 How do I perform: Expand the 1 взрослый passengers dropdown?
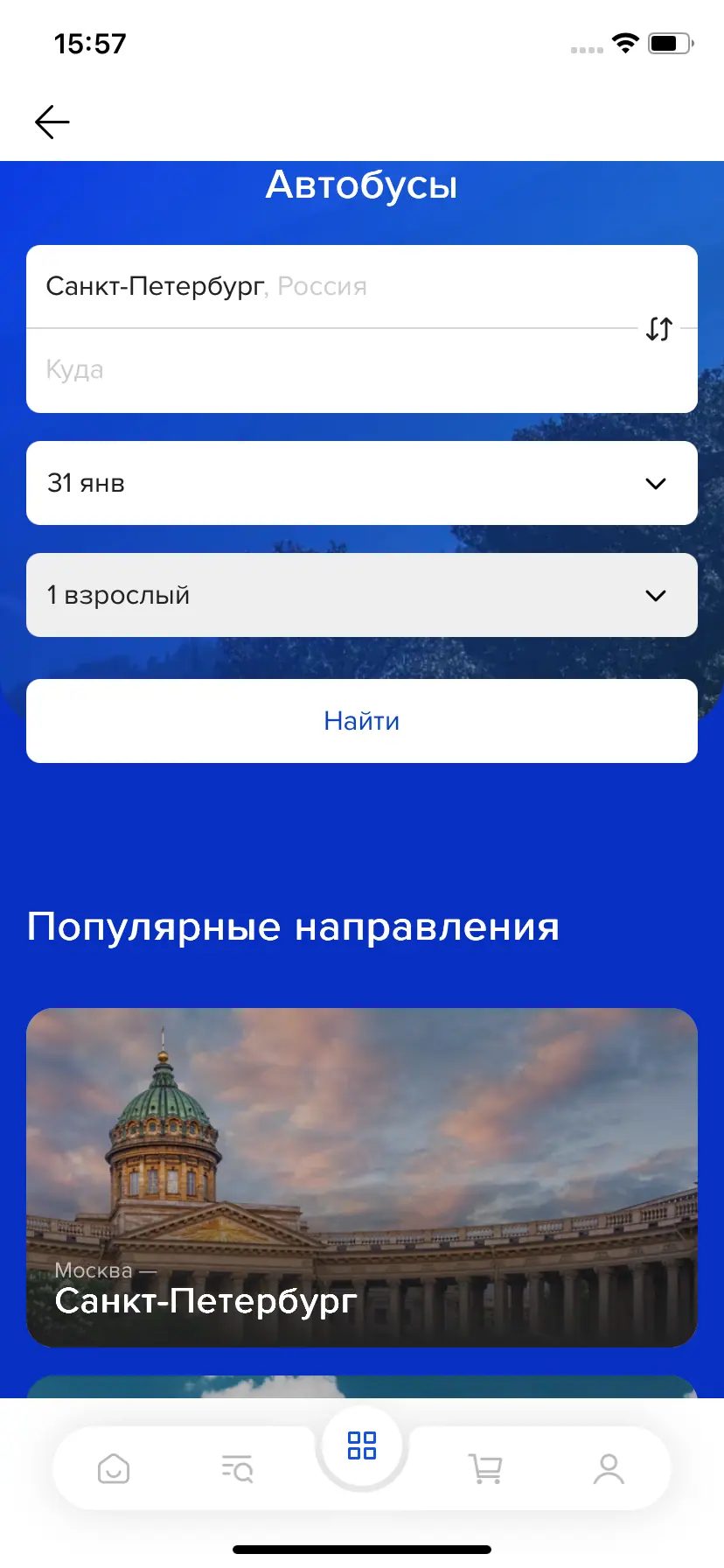[362, 595]
